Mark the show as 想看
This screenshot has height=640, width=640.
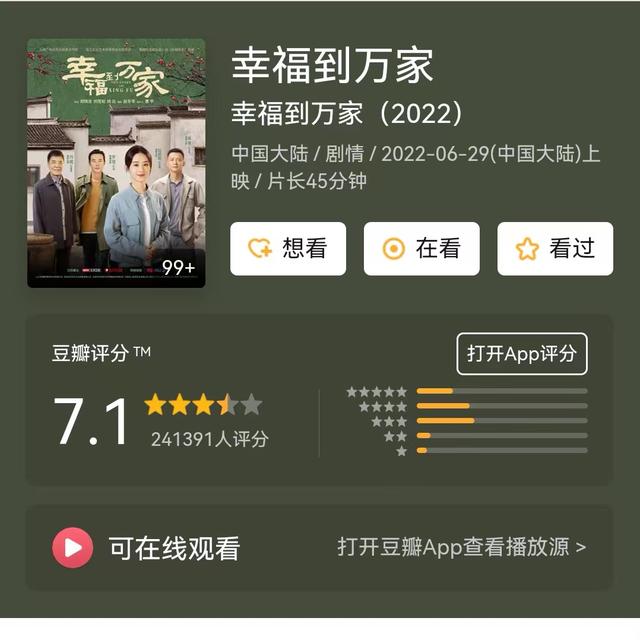pyautogui.click(x=288, y=249)
